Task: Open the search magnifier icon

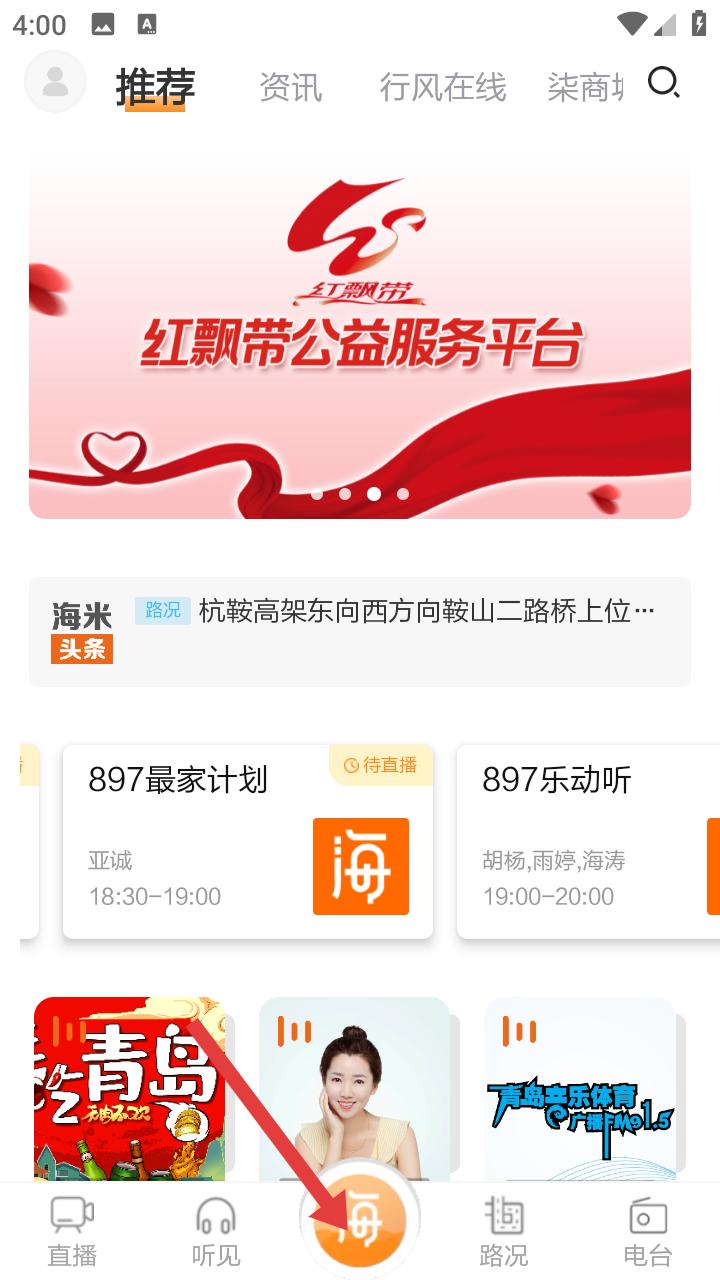Action: [x=663, y=83]
